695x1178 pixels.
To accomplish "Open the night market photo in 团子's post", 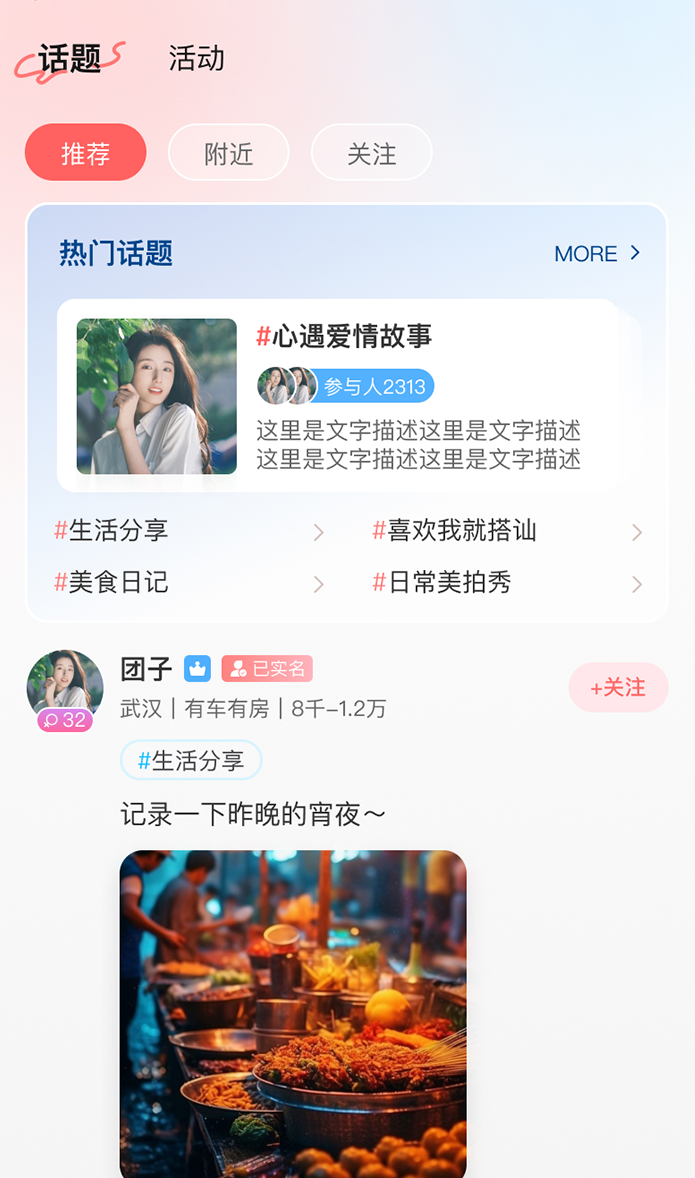I will [293, 1012].
